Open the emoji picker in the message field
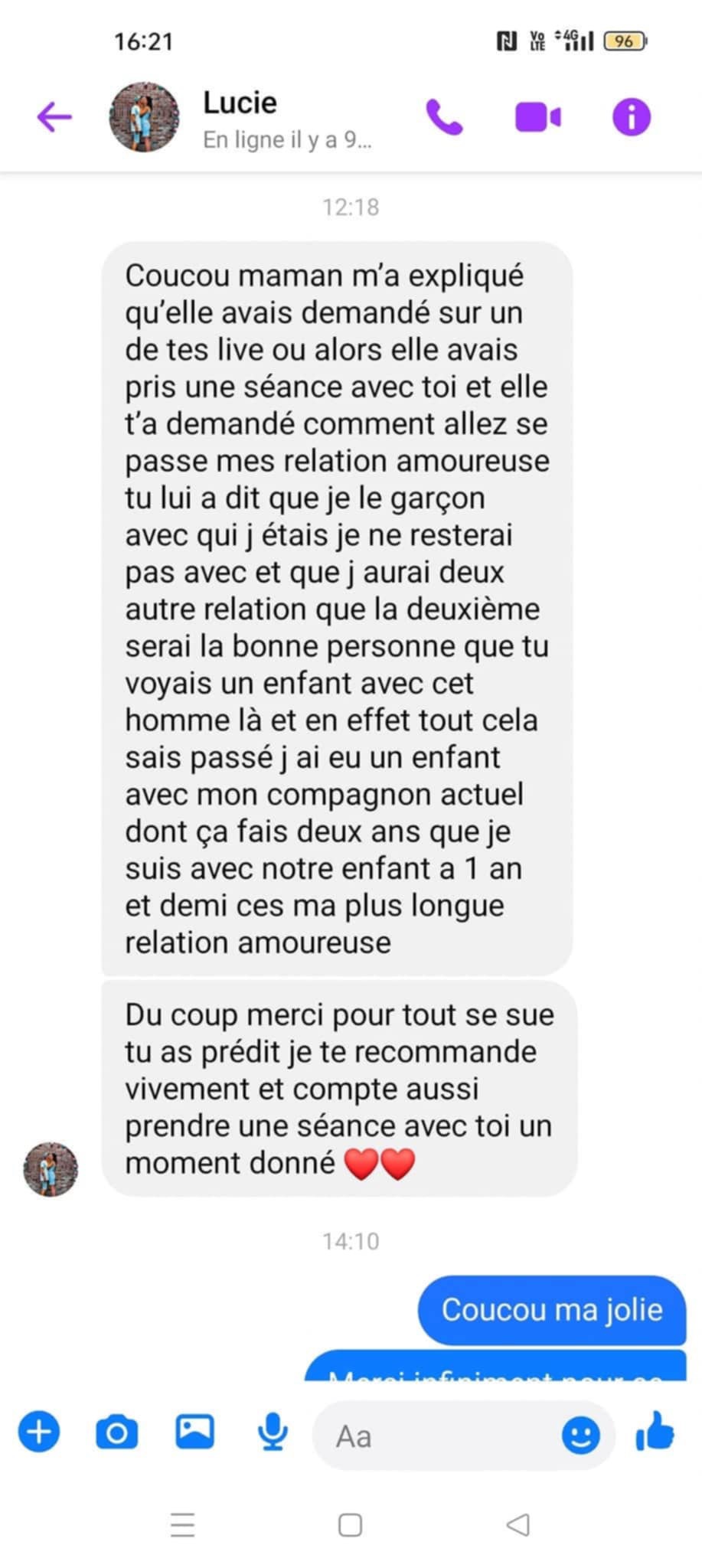Screen dimensions: 702x1568 581,1435
